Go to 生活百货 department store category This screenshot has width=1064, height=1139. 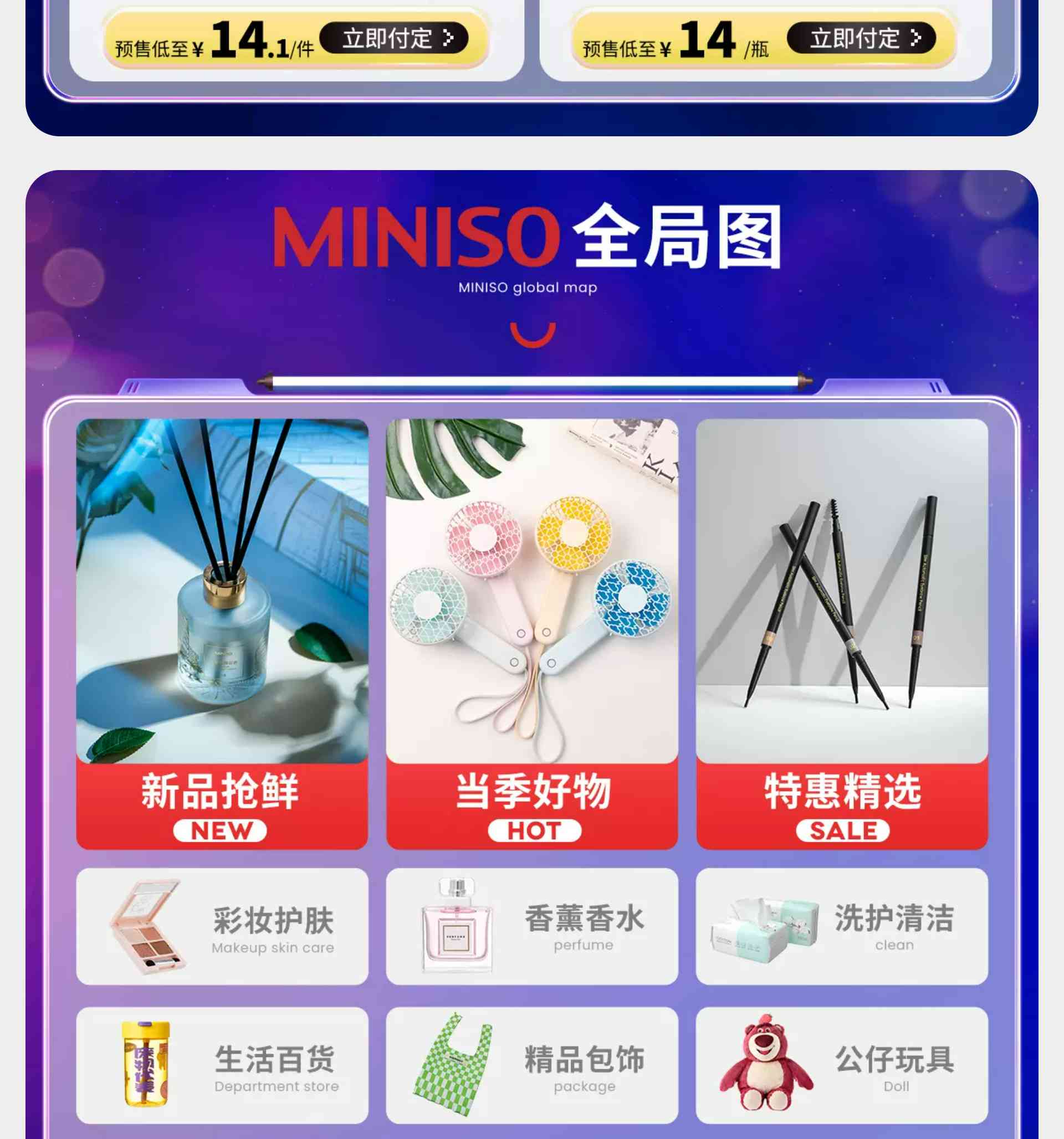(x=222, y=1066)
